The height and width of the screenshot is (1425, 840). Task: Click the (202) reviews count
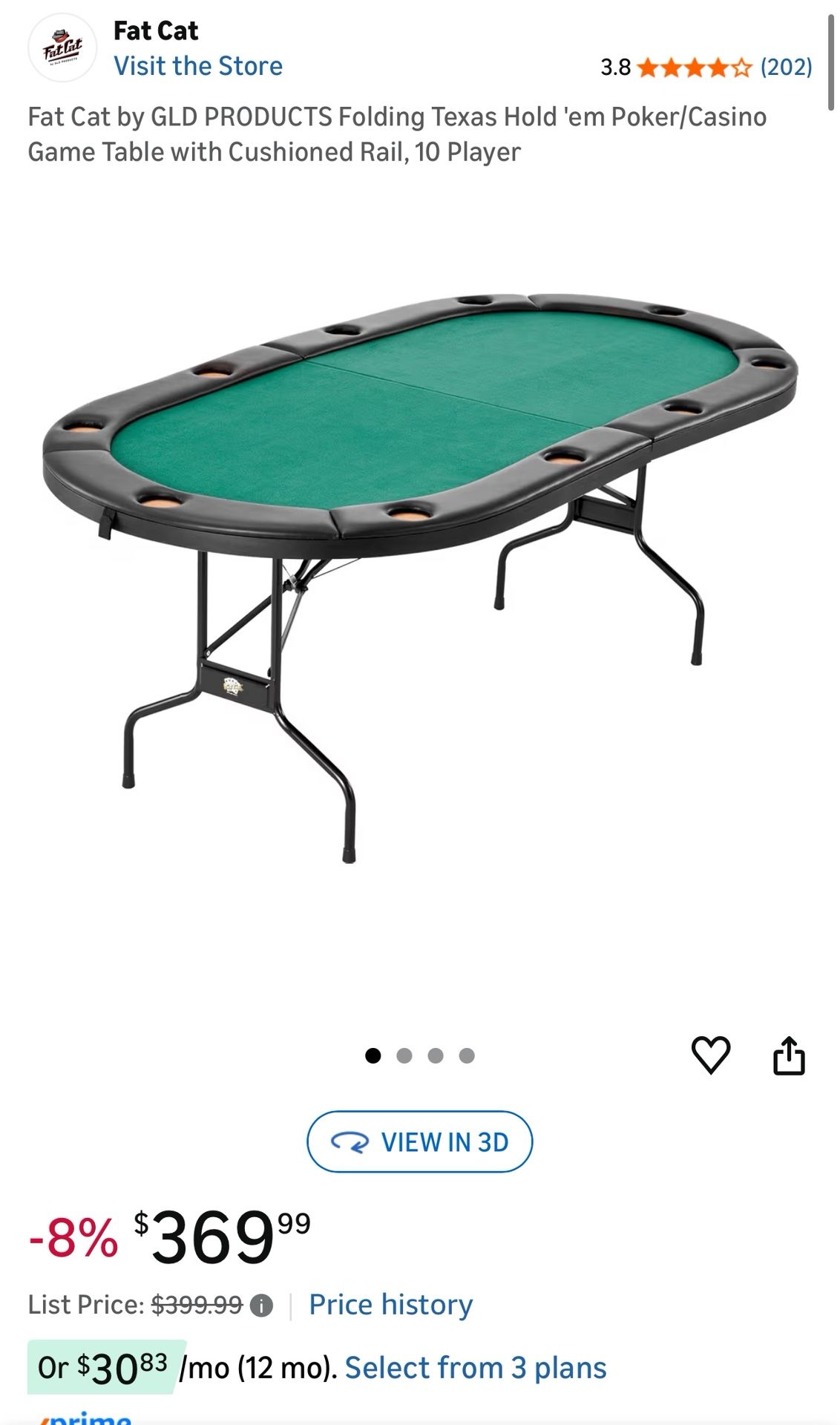[786, 67]
